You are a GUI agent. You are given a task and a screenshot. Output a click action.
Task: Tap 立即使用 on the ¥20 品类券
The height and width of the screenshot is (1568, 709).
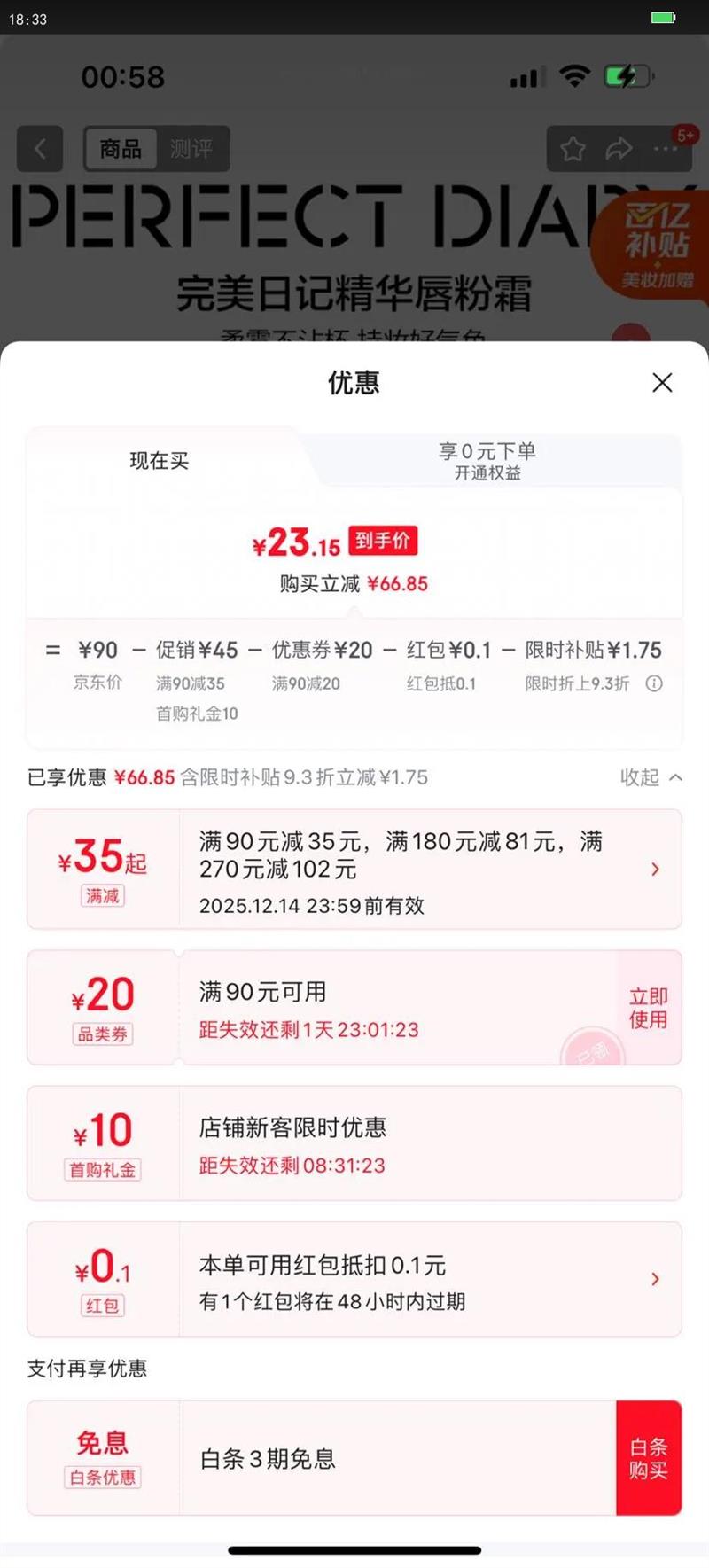pos(649,1008)
